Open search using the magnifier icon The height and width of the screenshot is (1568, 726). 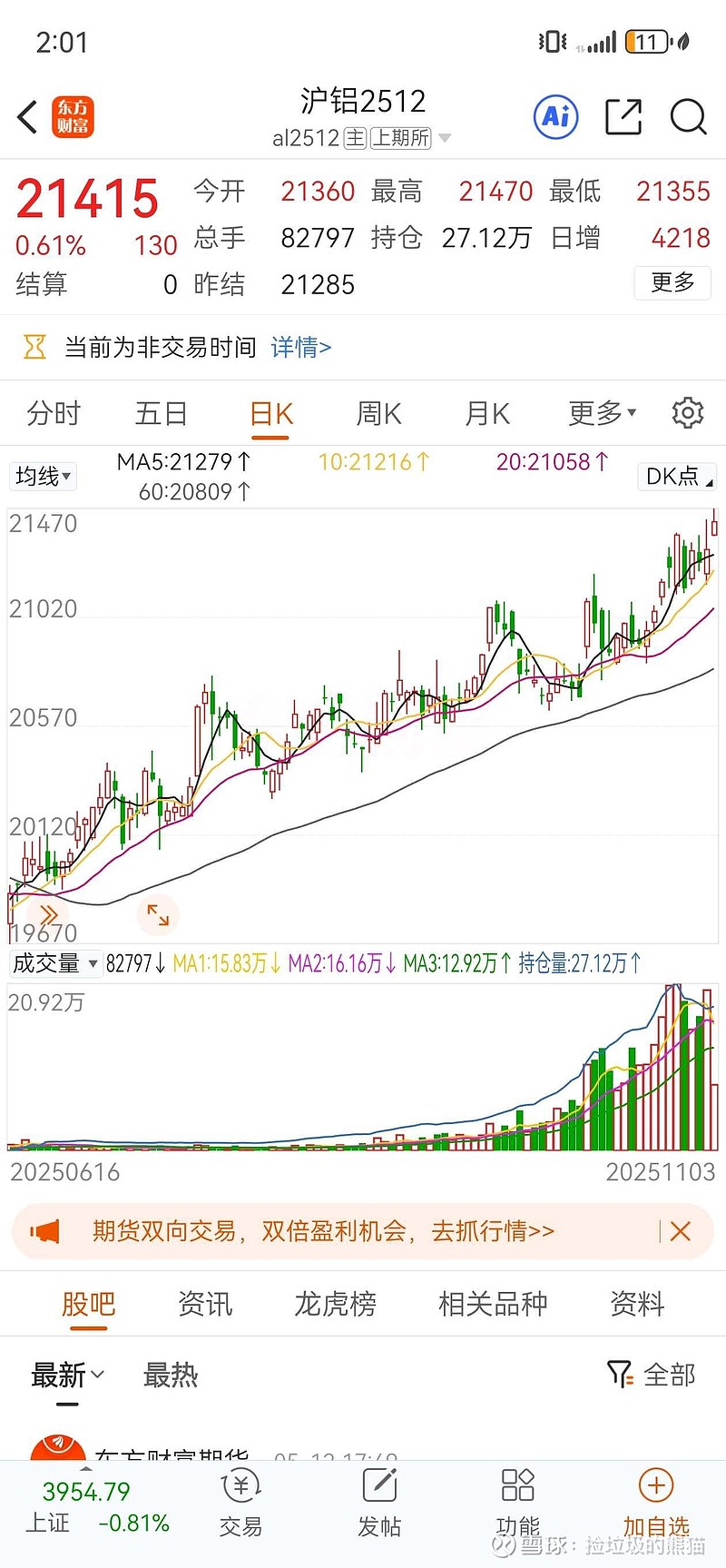coord(688,117)
